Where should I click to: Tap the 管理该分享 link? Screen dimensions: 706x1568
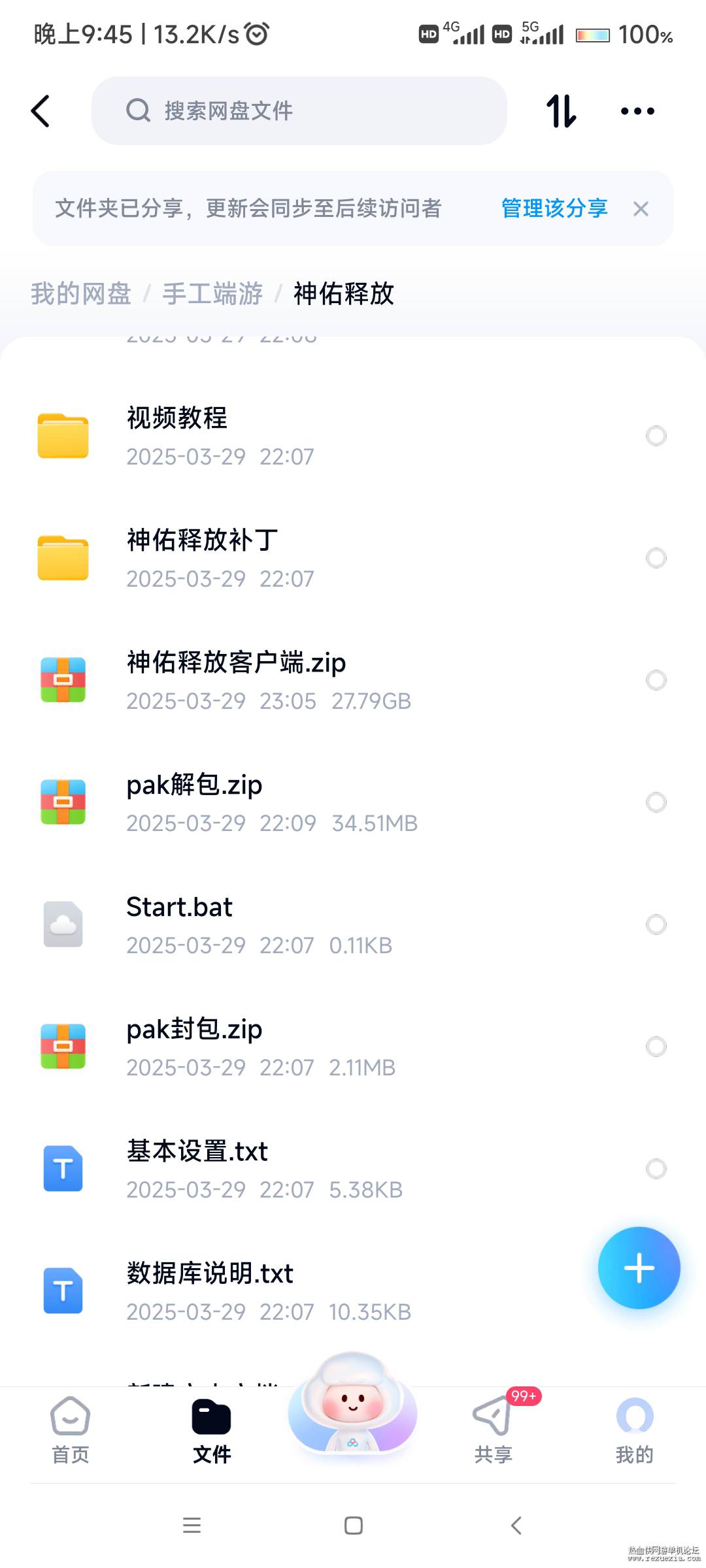point(554,208)
